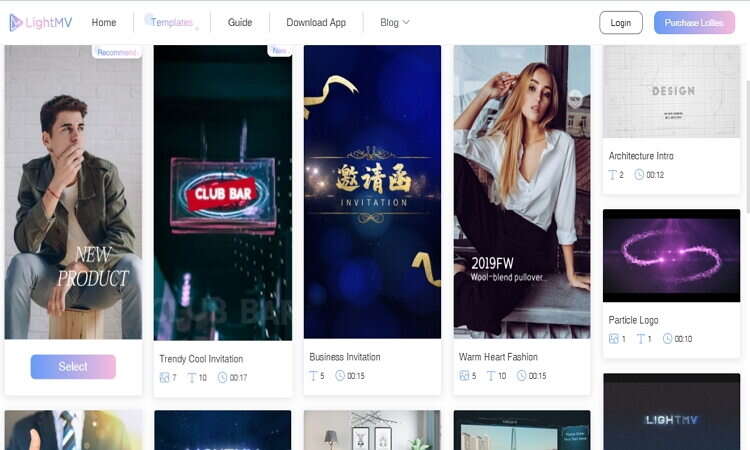The image size is (750, 450).
Task: Select the New Product template
Action: [x=73, y=367]
